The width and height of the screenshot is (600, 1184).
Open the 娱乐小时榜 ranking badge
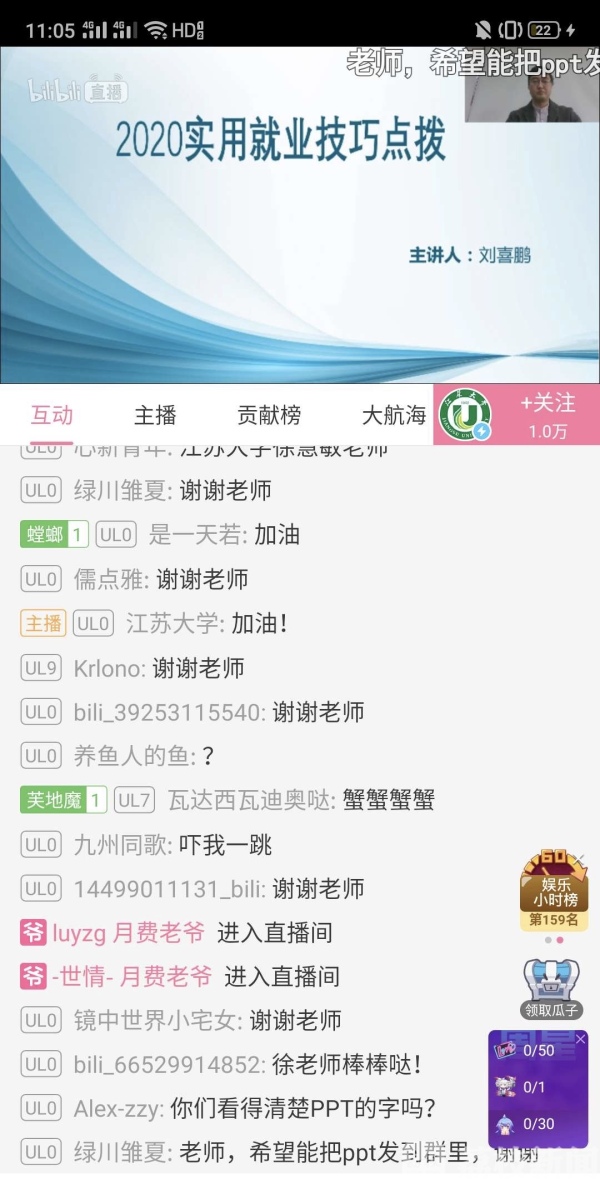[553, 892]
